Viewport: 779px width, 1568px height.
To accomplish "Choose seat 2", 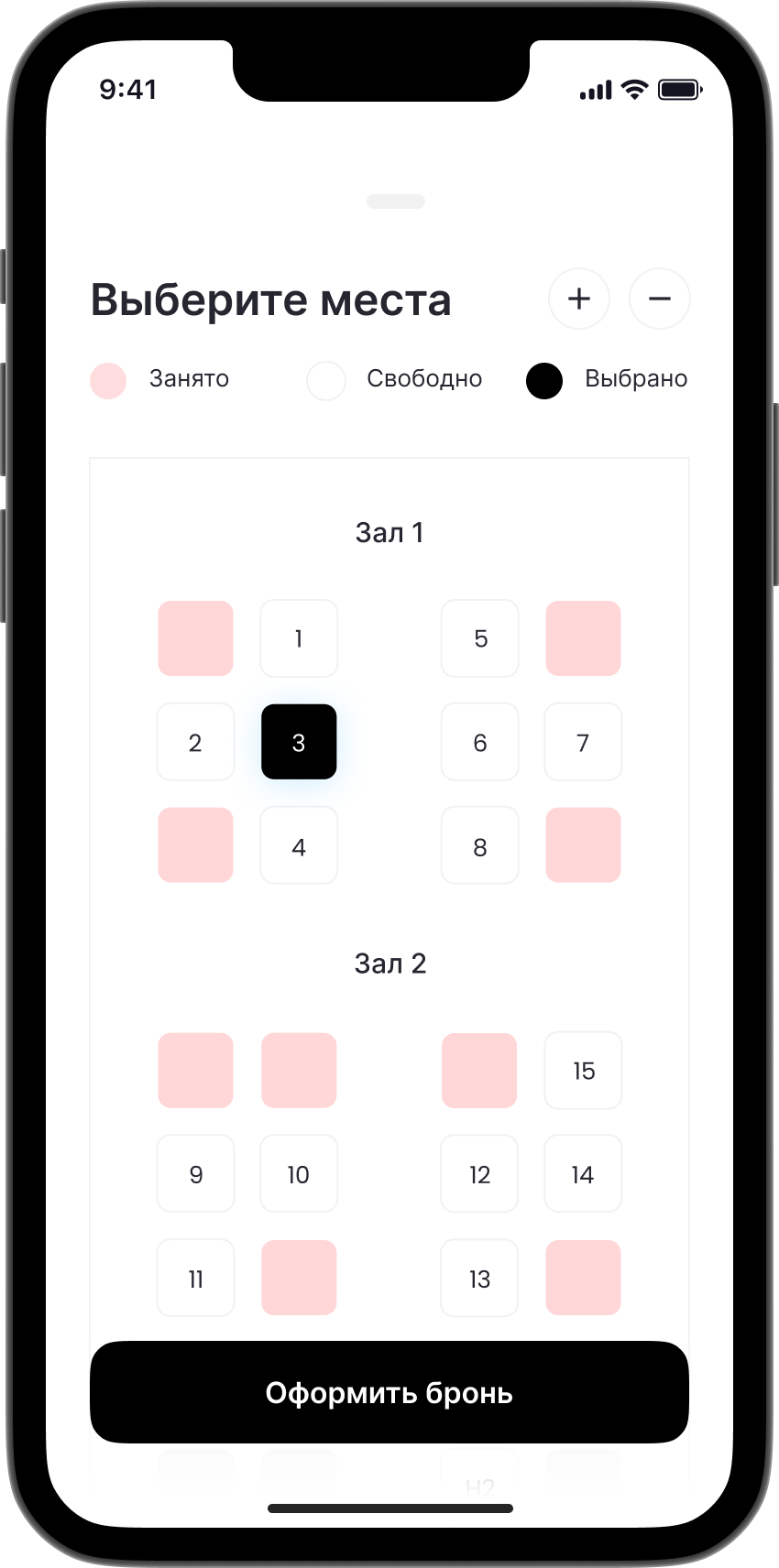I will (x=195, y=742).
